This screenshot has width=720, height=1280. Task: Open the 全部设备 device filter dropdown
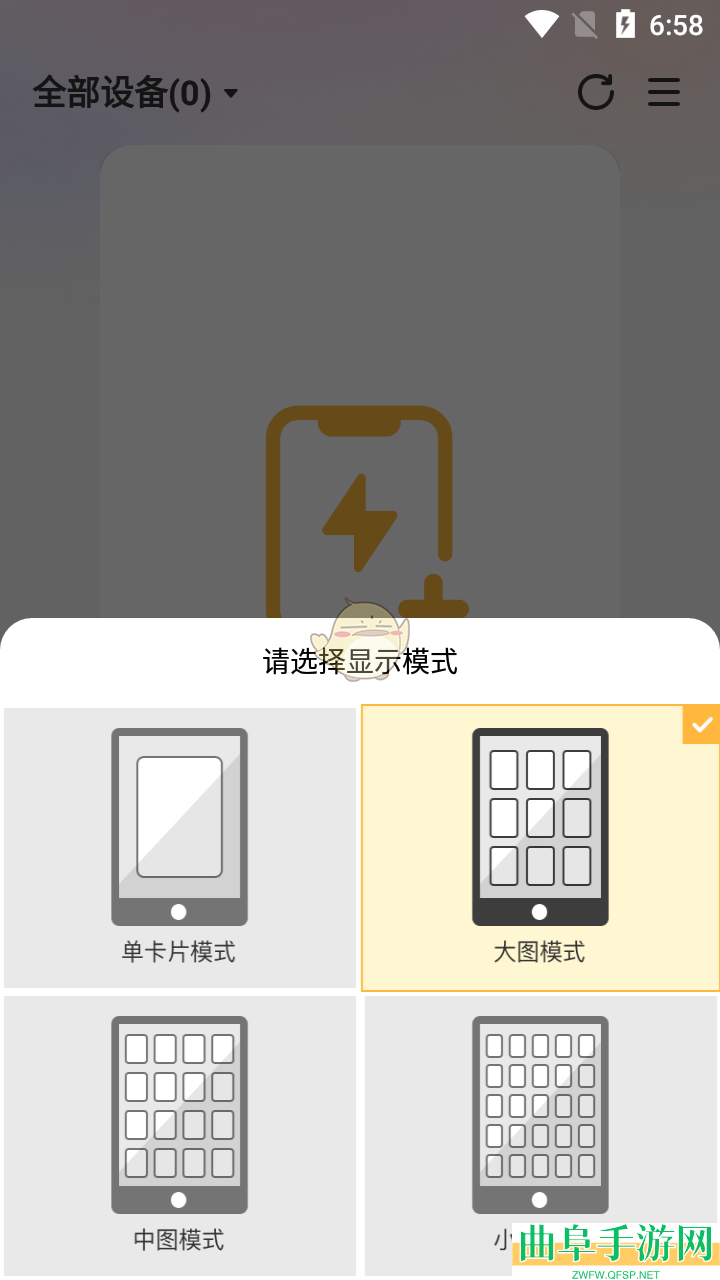click(x=120, y=92)
